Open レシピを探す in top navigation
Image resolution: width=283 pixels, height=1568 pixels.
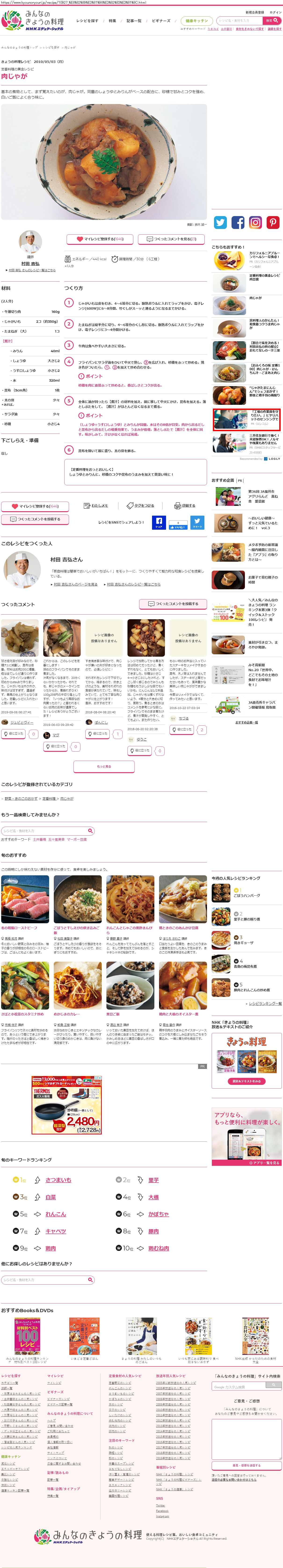click(x=87, y=21)
